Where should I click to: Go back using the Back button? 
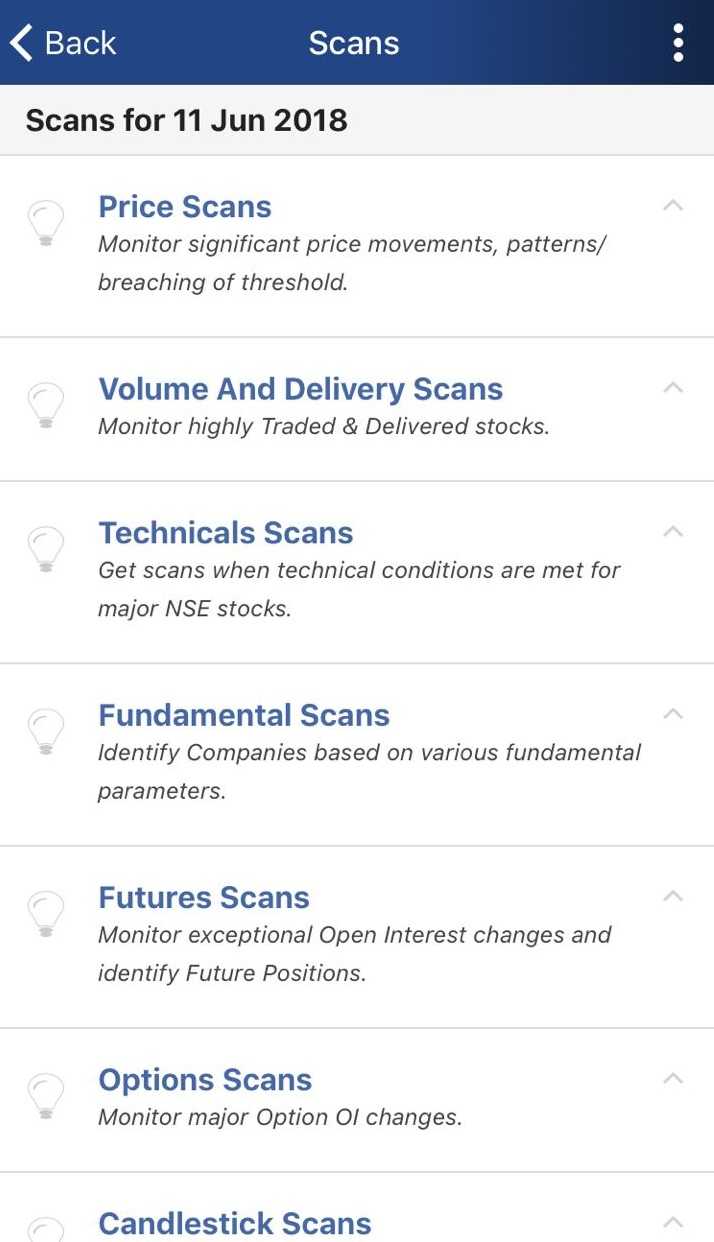pyautogui.click(x=62, y=43)
